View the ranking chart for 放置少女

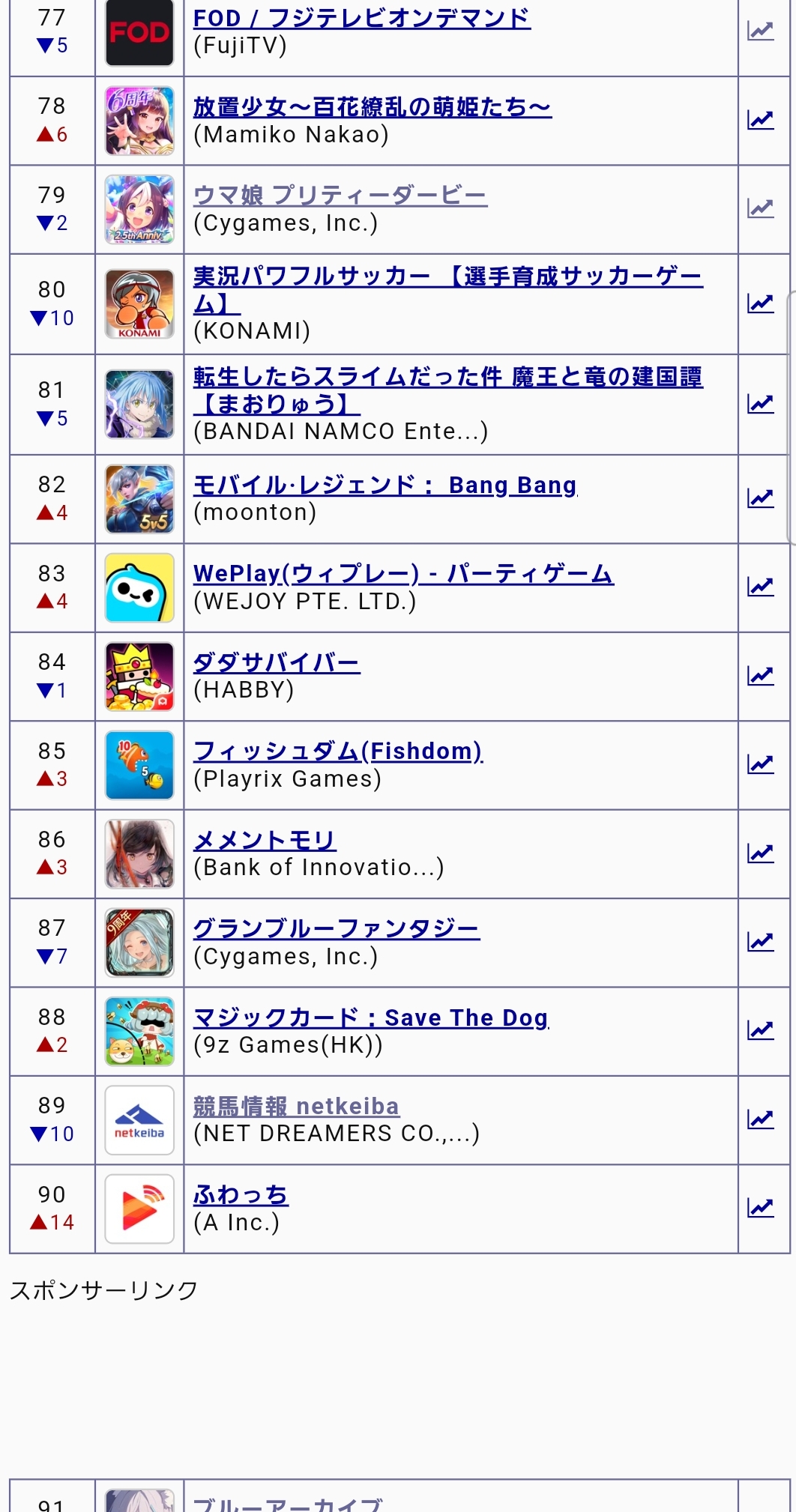point(761,119)
